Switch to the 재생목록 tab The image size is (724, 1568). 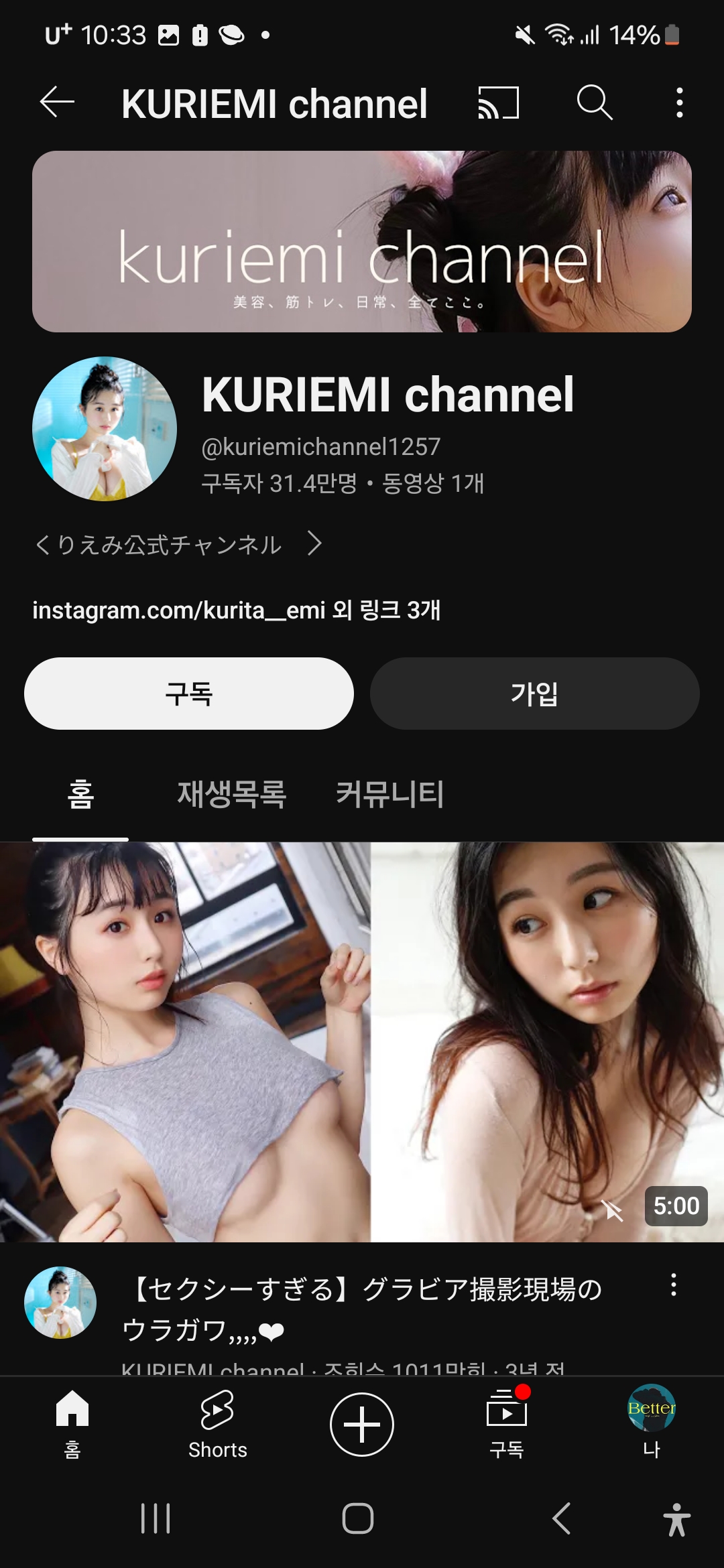[231, 795]
